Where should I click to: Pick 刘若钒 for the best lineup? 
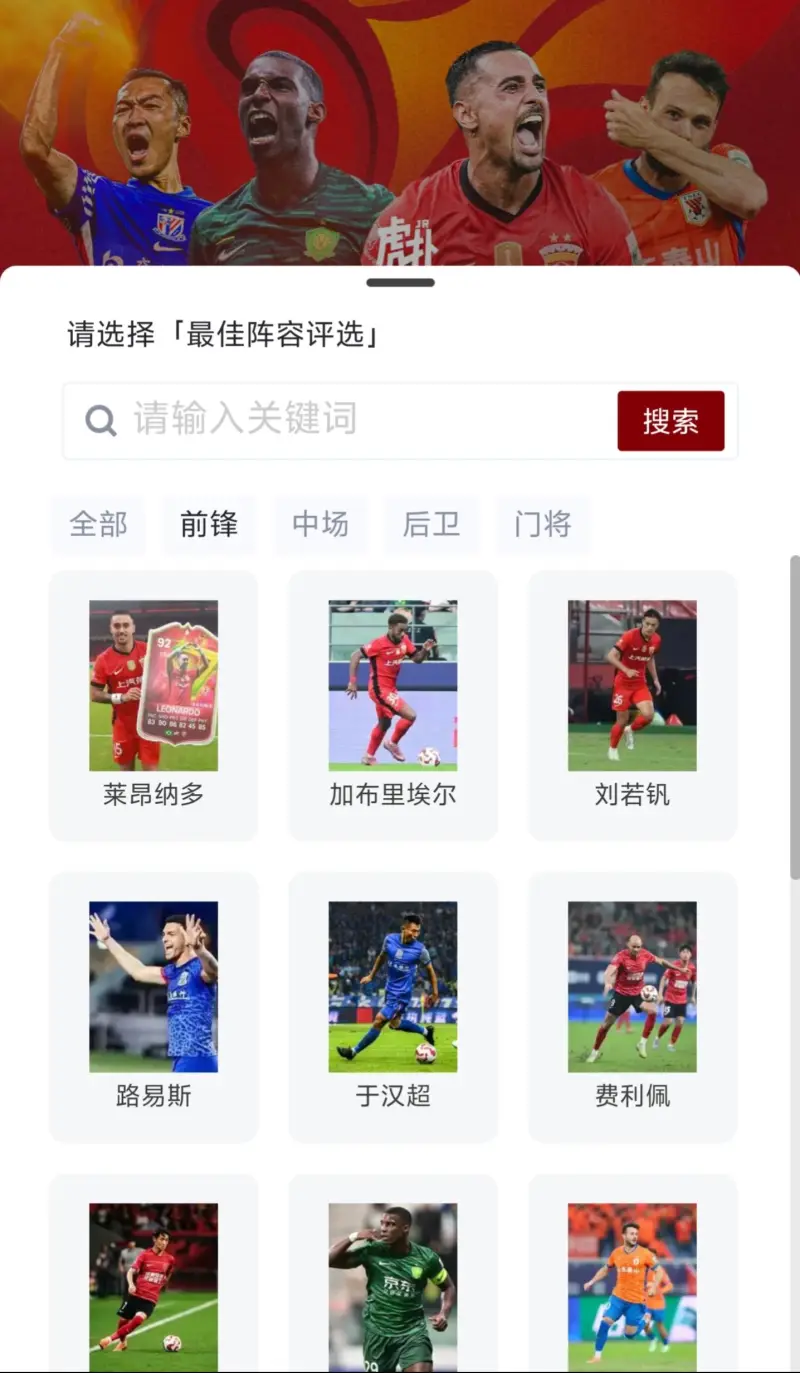[x=632, y=705]
